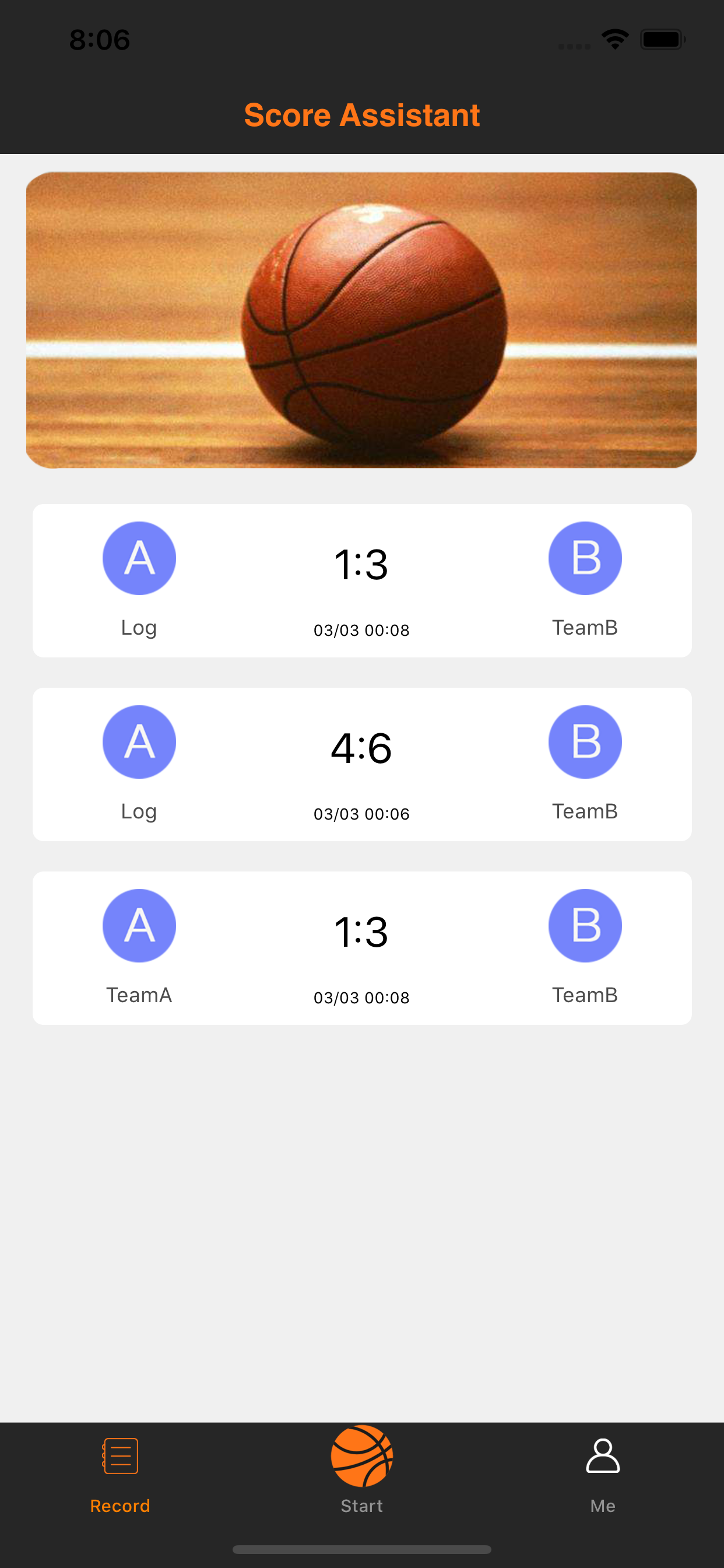
Task: Select the Record tab
Action: coord(121,1473)
